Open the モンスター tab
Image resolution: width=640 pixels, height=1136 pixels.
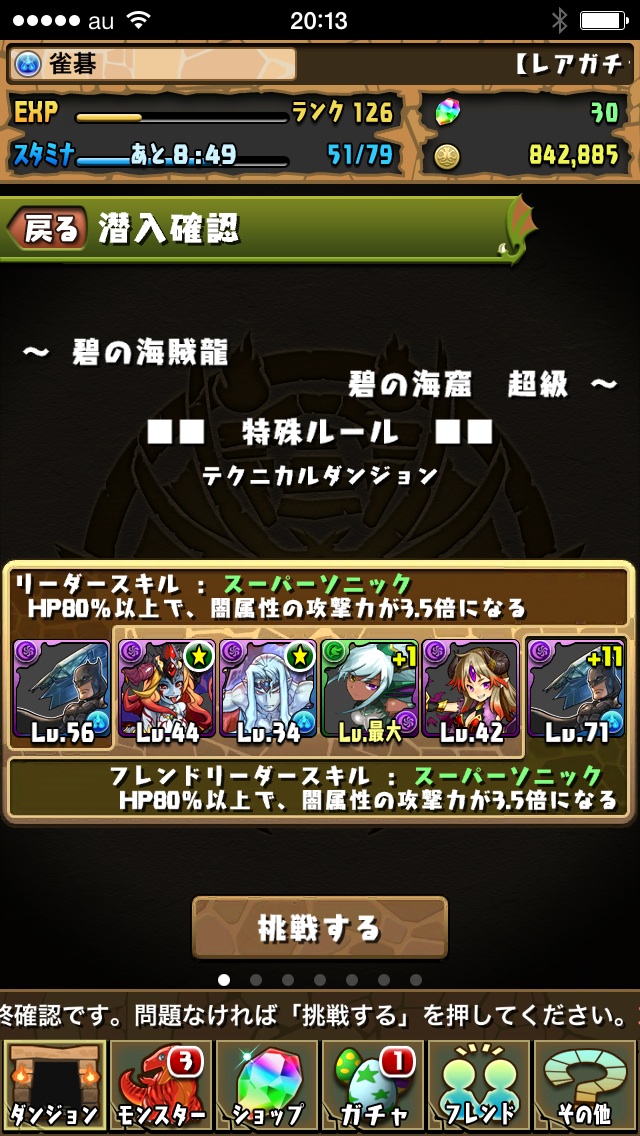pyautogui.click(x=160, y=1087)
